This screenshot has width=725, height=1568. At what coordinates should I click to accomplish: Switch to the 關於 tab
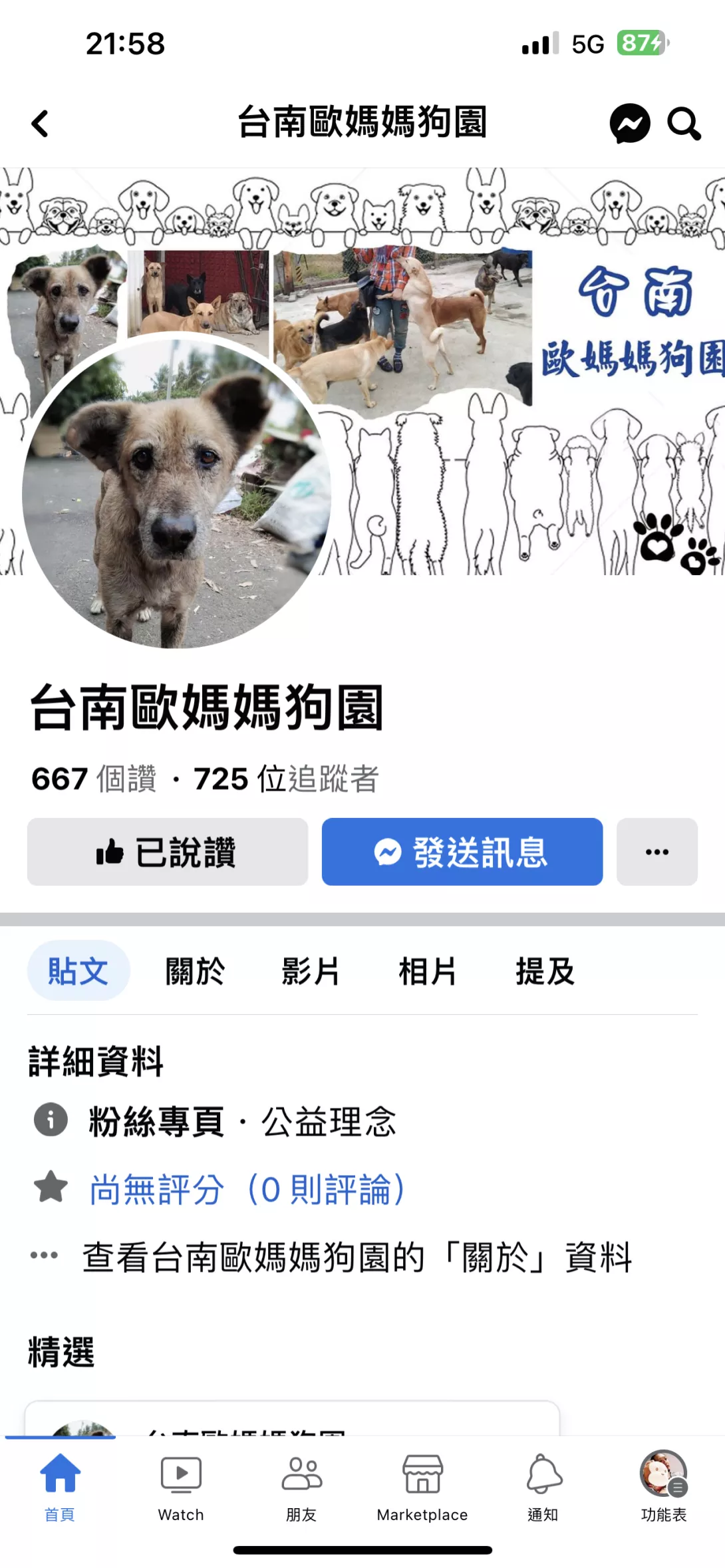(x=195, y=971)
